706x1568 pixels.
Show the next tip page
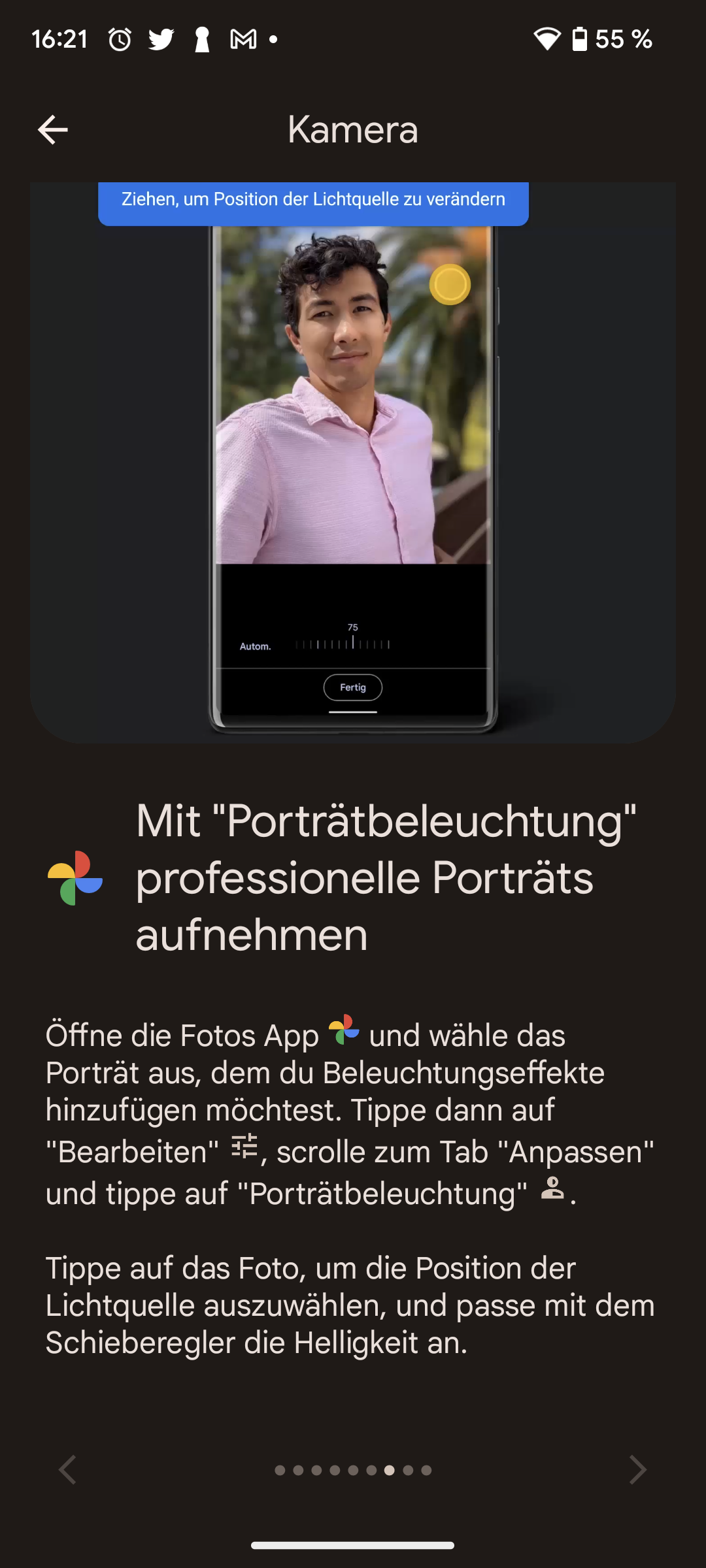pos(637,1469)
